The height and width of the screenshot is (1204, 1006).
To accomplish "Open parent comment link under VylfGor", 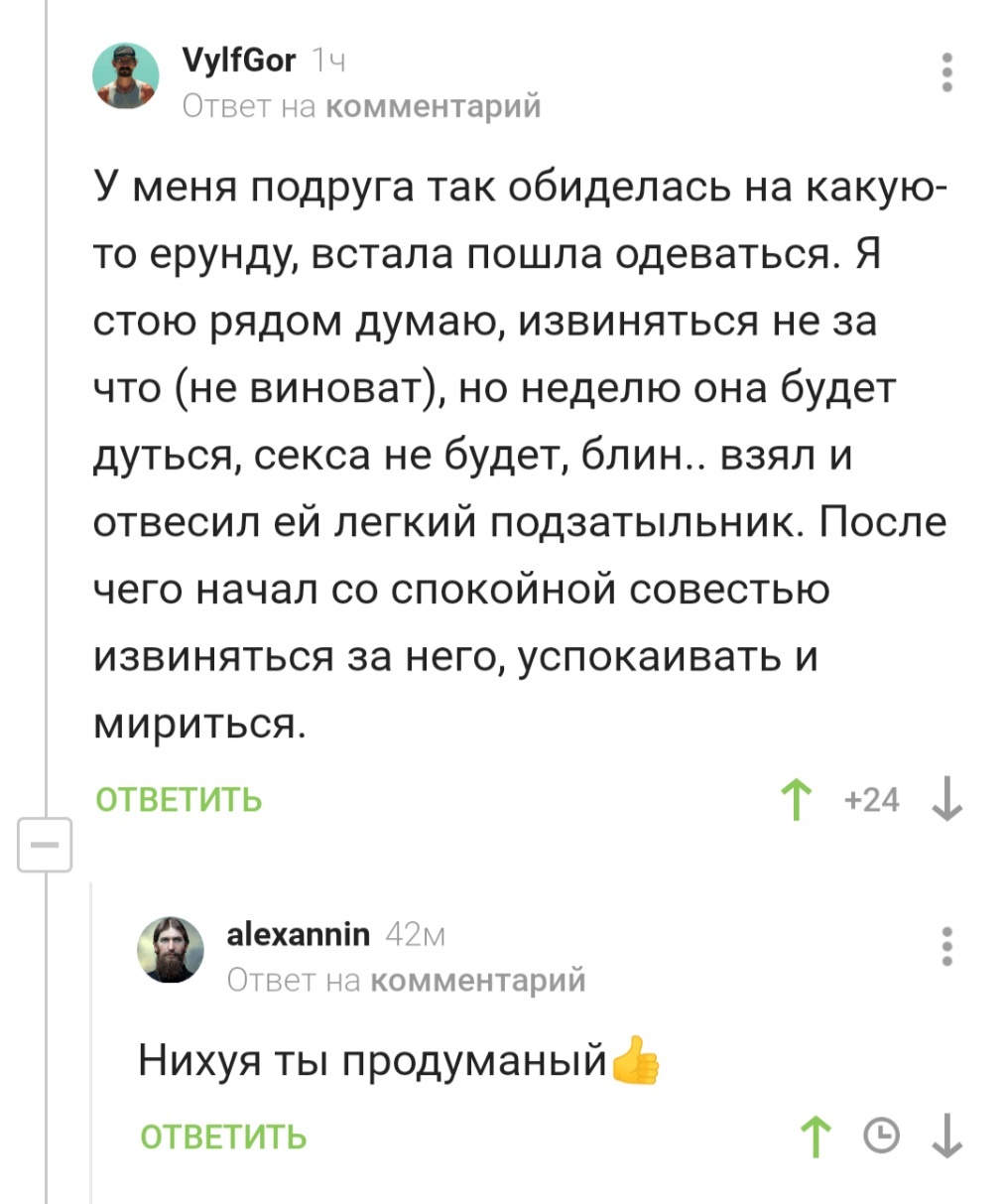I will pyautogui.click(x=433, y=105).
